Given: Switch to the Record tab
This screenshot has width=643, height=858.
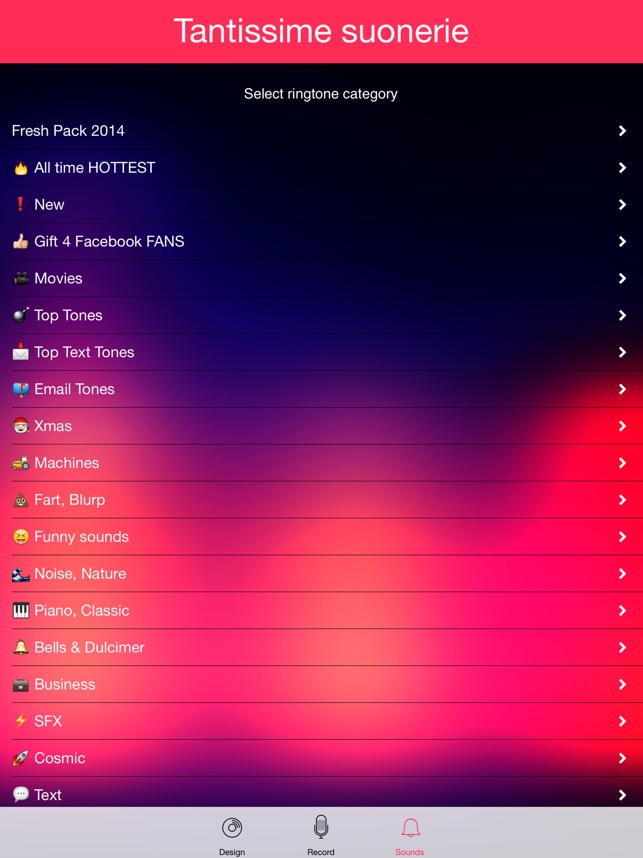Looking at the screenshot, I should [x=321, y=835].
